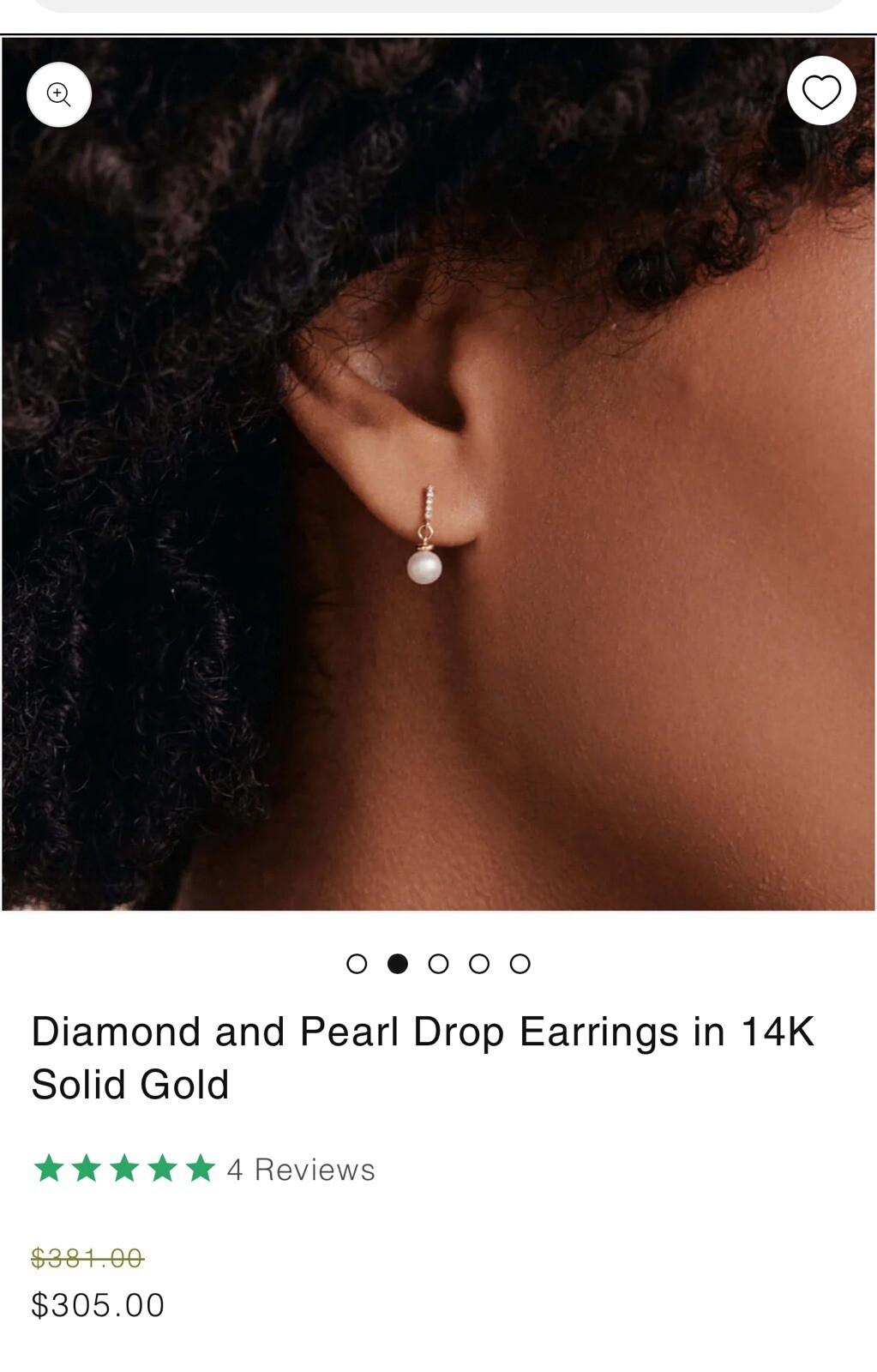Select the fourth image indicator dot

479,964
